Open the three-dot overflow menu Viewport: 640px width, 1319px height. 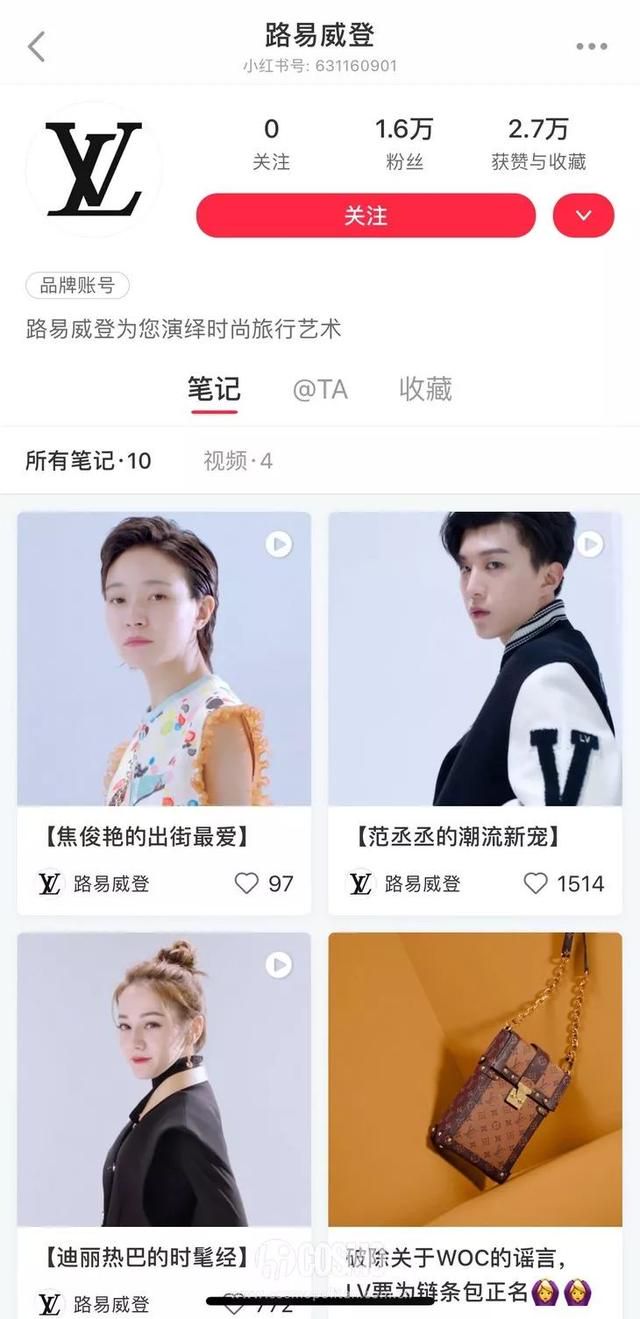591,46
